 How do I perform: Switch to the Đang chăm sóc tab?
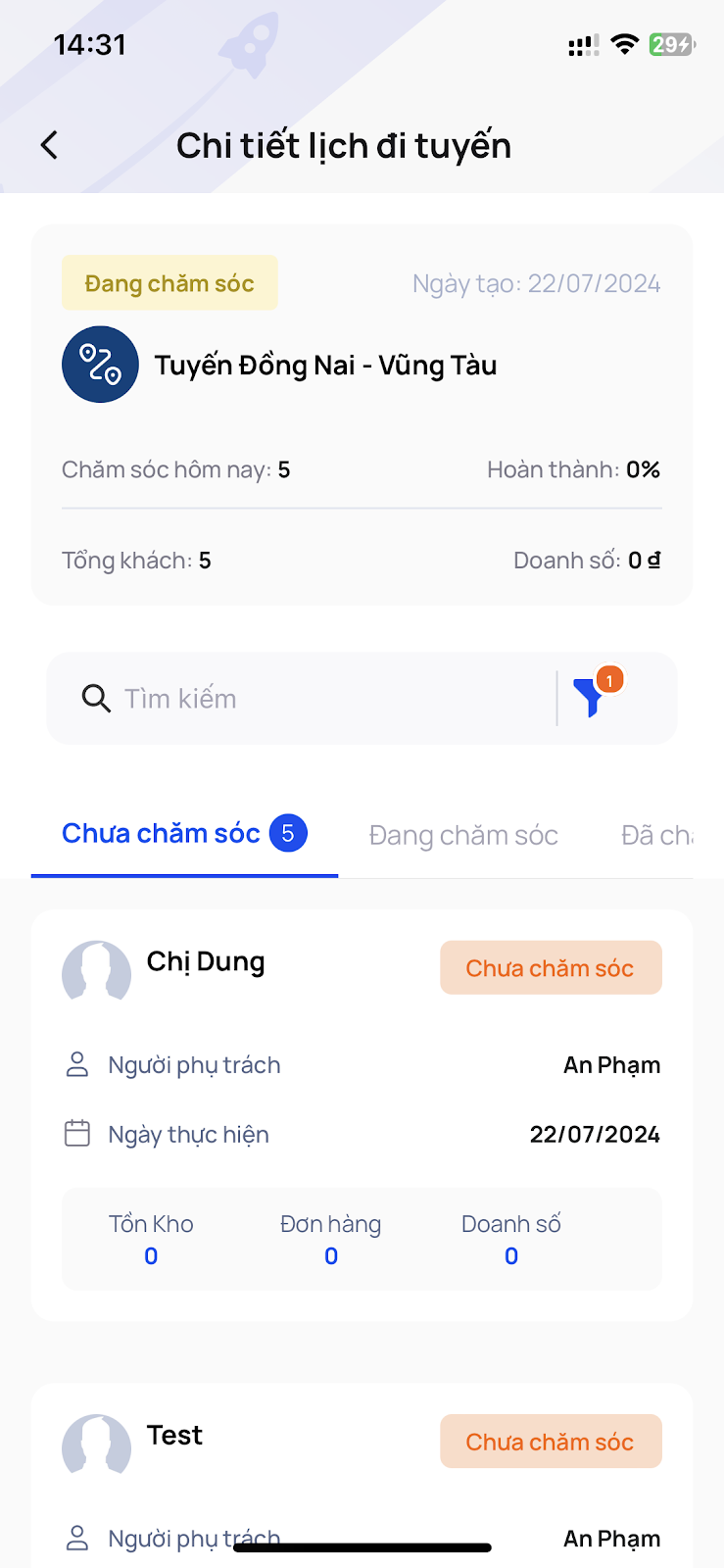(x=463, y=836)
